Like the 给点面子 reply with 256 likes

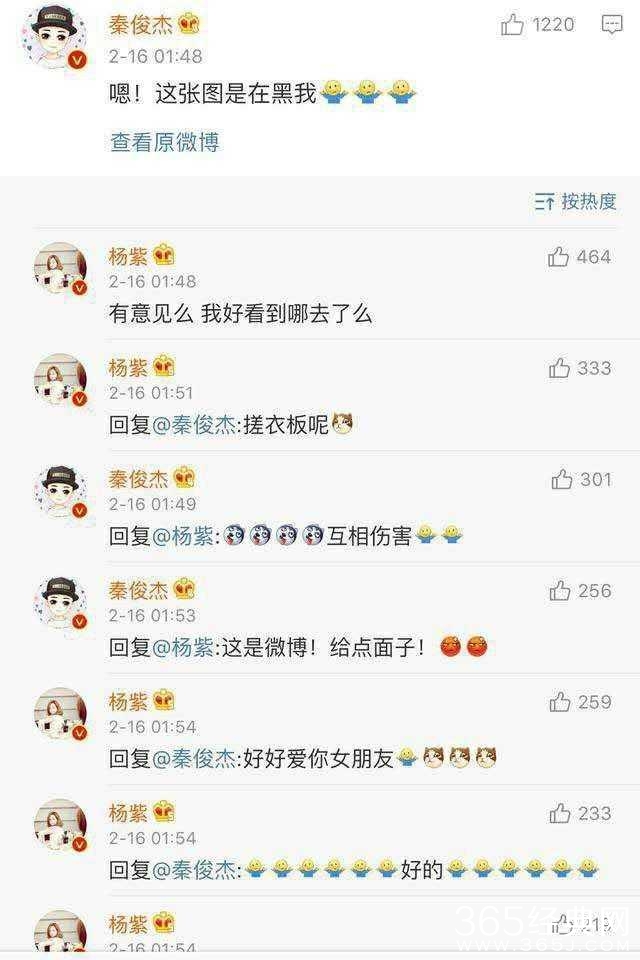(x=559, y=591)
